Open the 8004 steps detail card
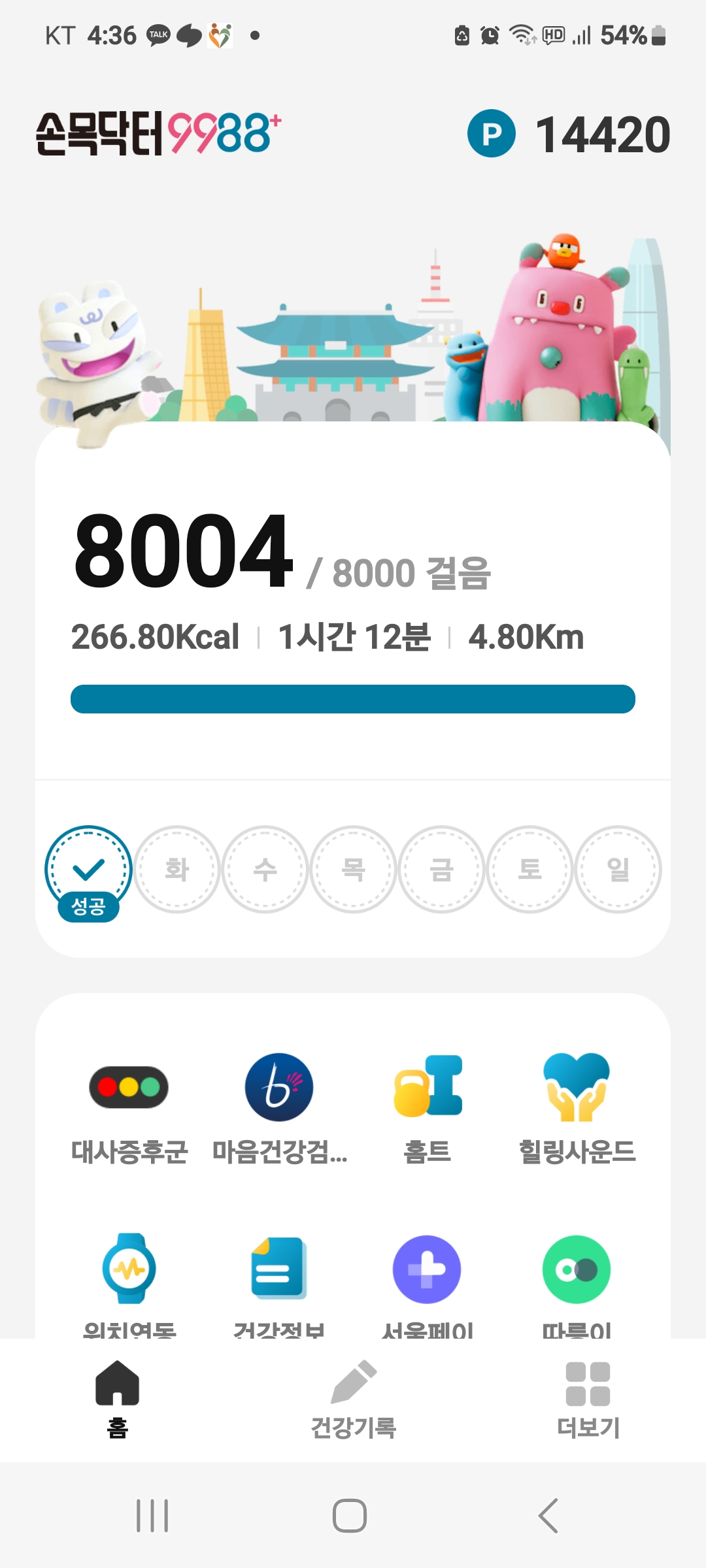This screenshot has height=1568, width=706. click(353, 601)
